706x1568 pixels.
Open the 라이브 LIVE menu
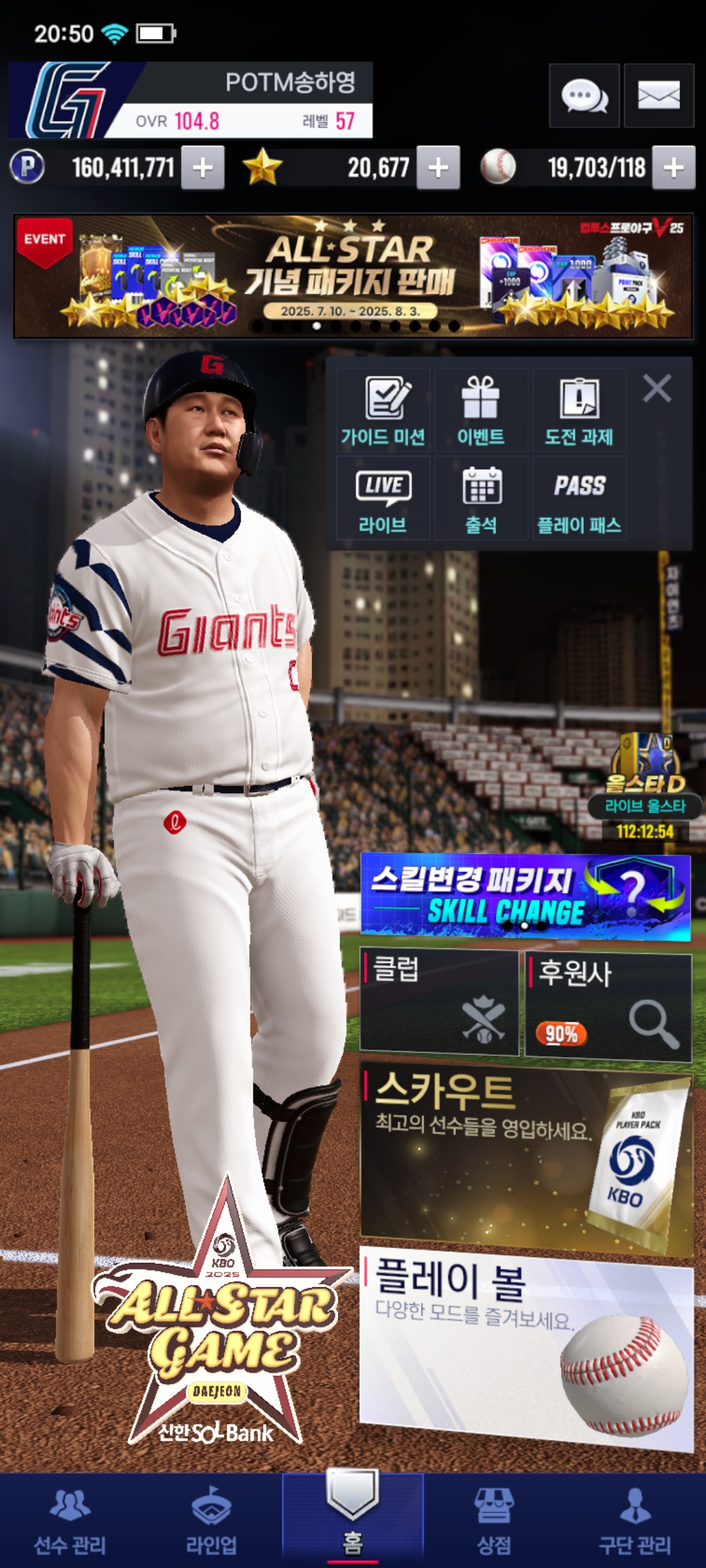(383, 498)
